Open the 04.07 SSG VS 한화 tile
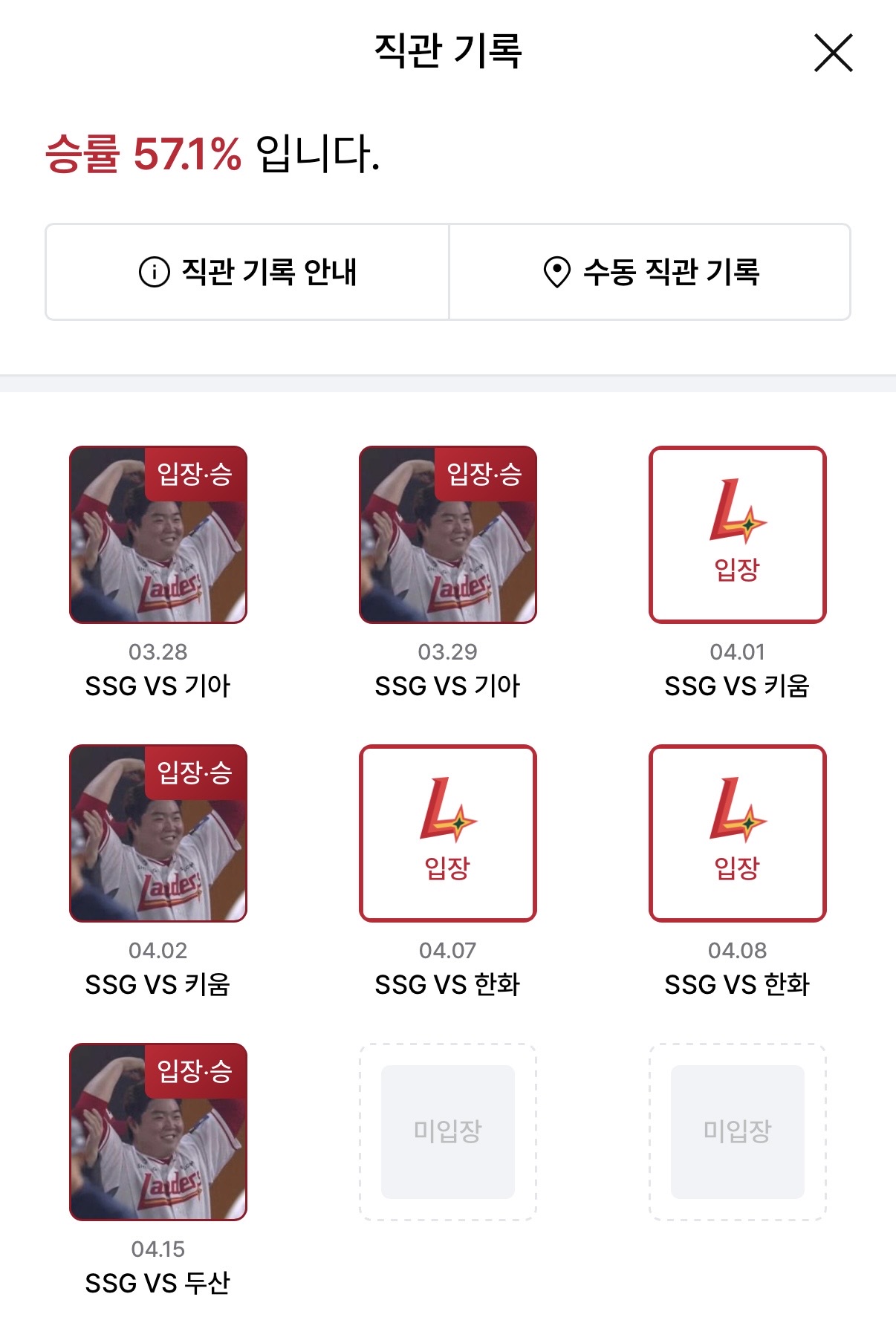 (x=447, y=833)
